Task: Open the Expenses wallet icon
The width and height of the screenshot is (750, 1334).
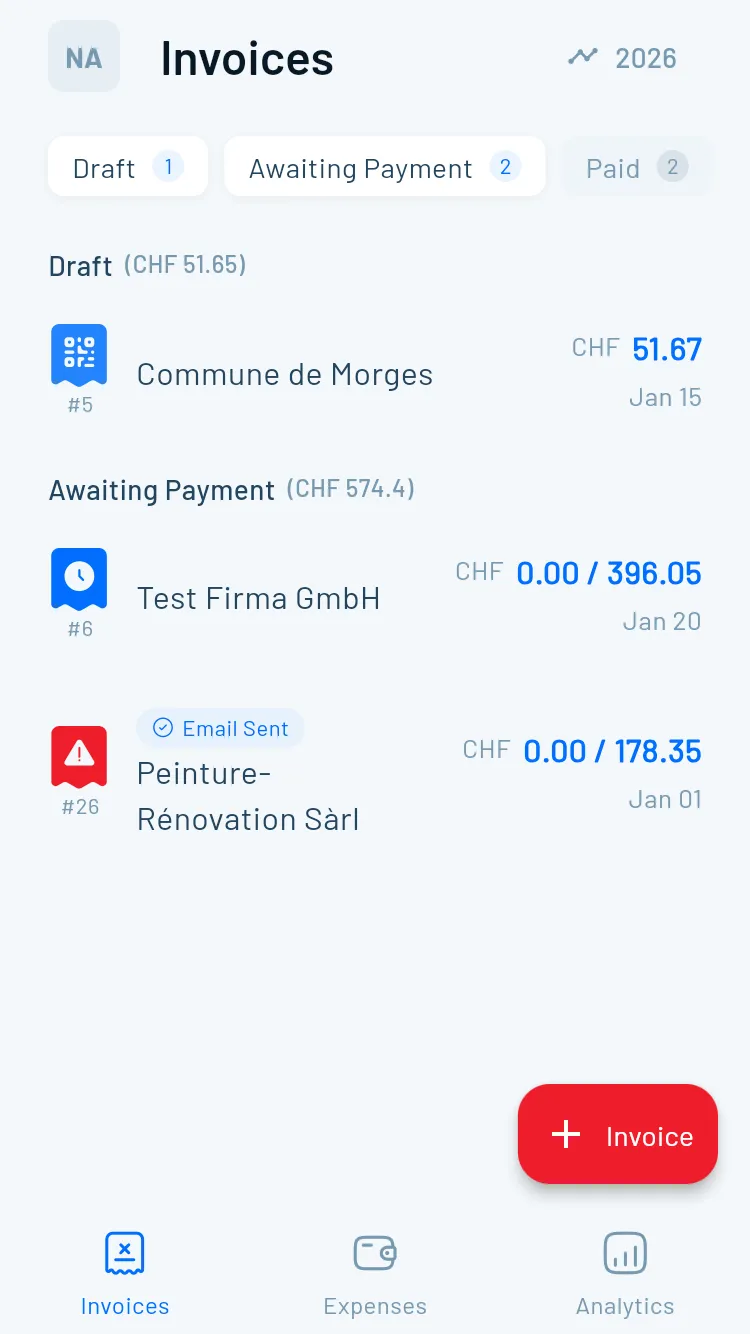Action: [375, 1253]
